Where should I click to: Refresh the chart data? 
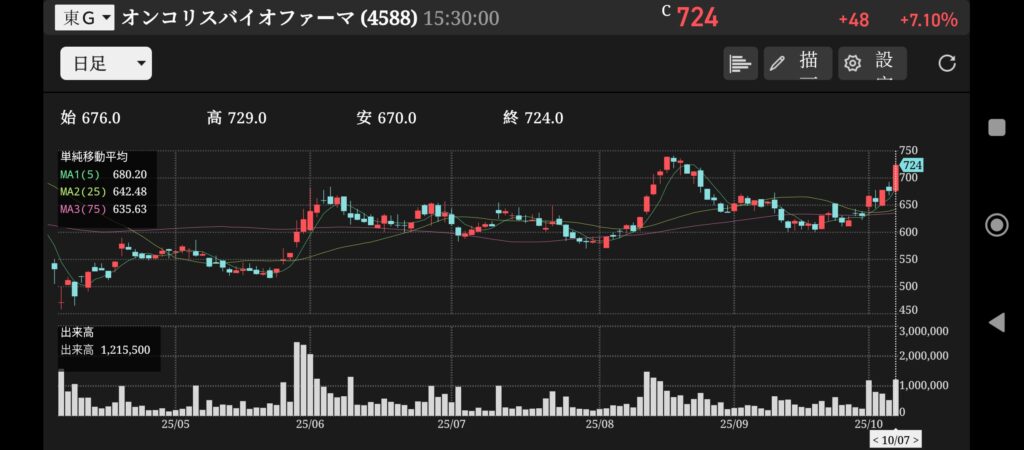(x=947, y=64)
